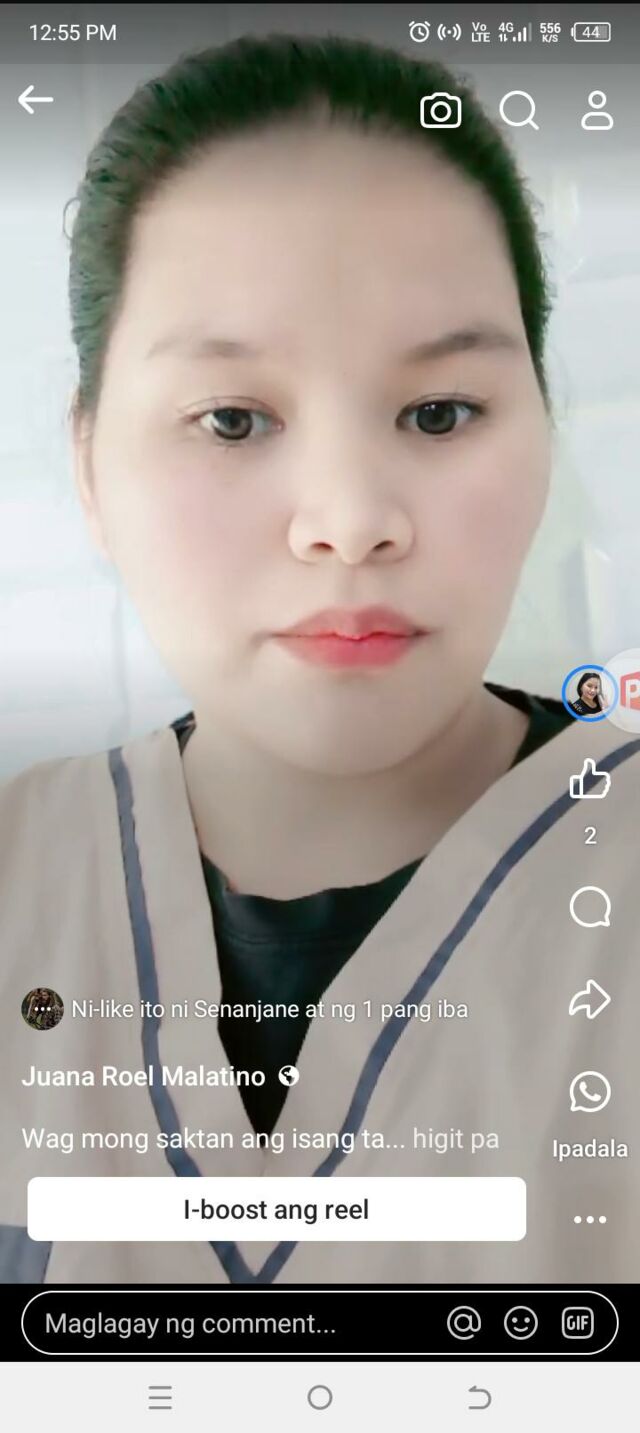Open the creator's profile picture

click(x=589, y=692)
